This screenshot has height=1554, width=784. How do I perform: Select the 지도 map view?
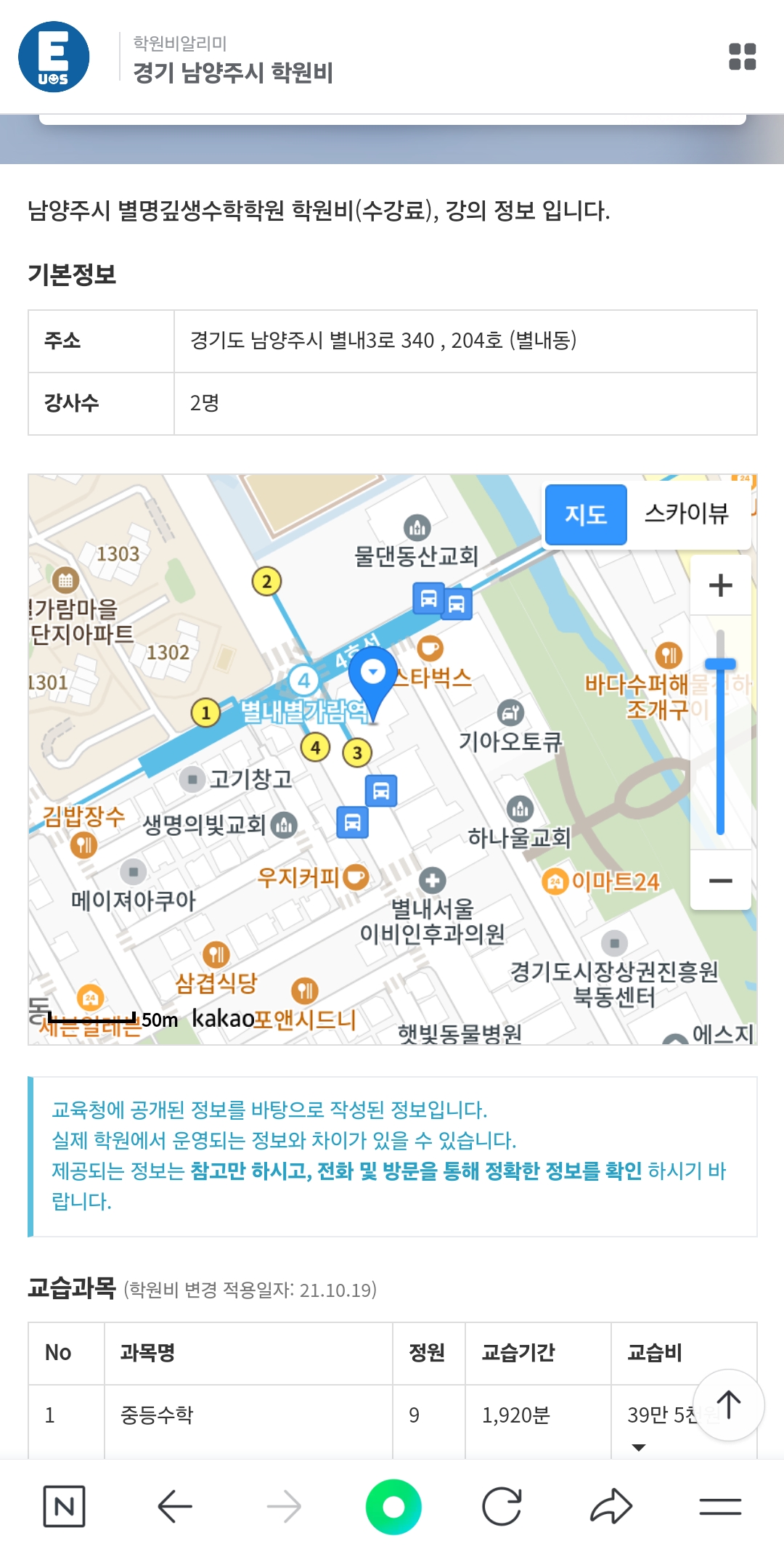point(586,514)
